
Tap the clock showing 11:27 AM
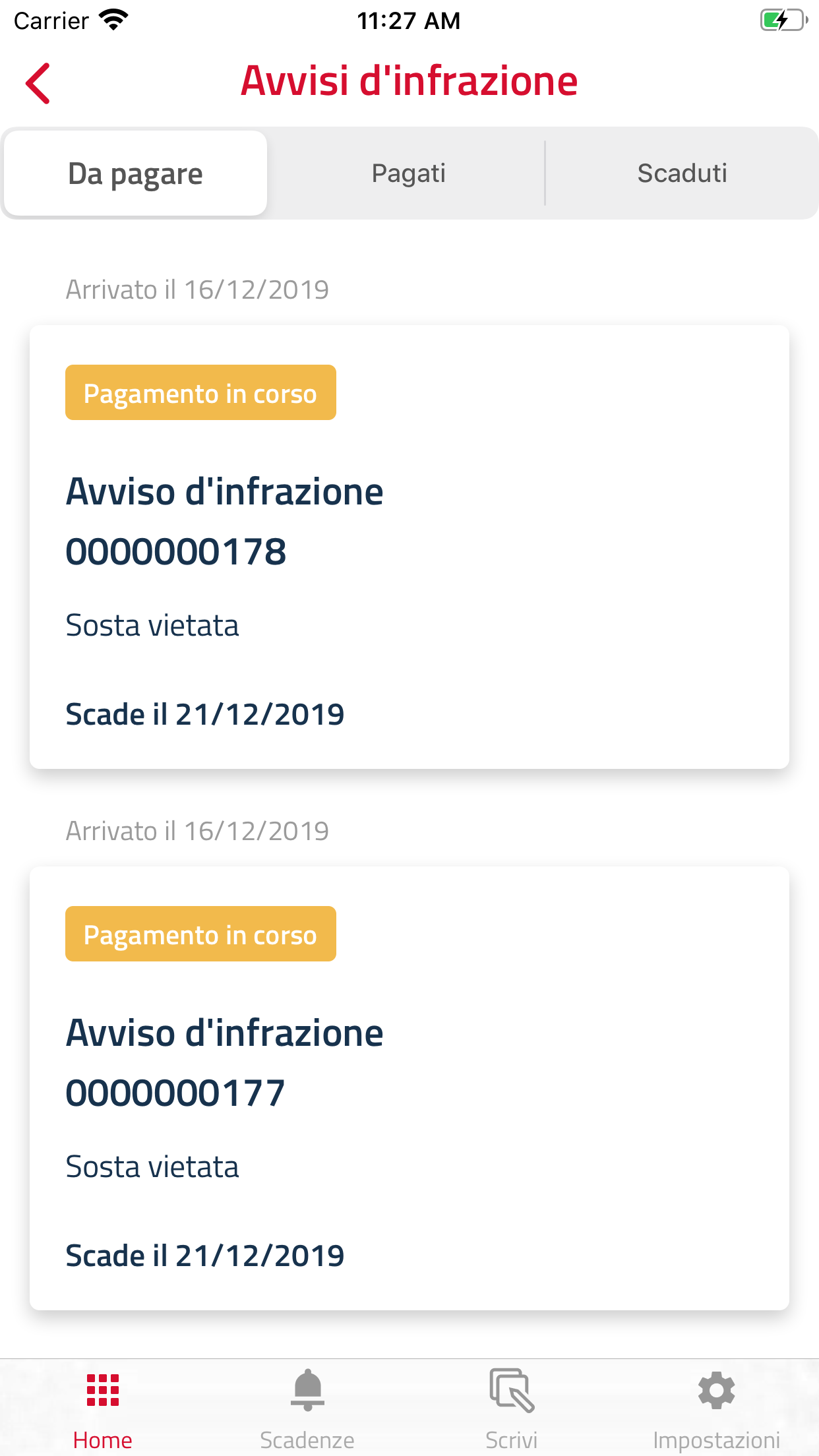click(409, 20)
